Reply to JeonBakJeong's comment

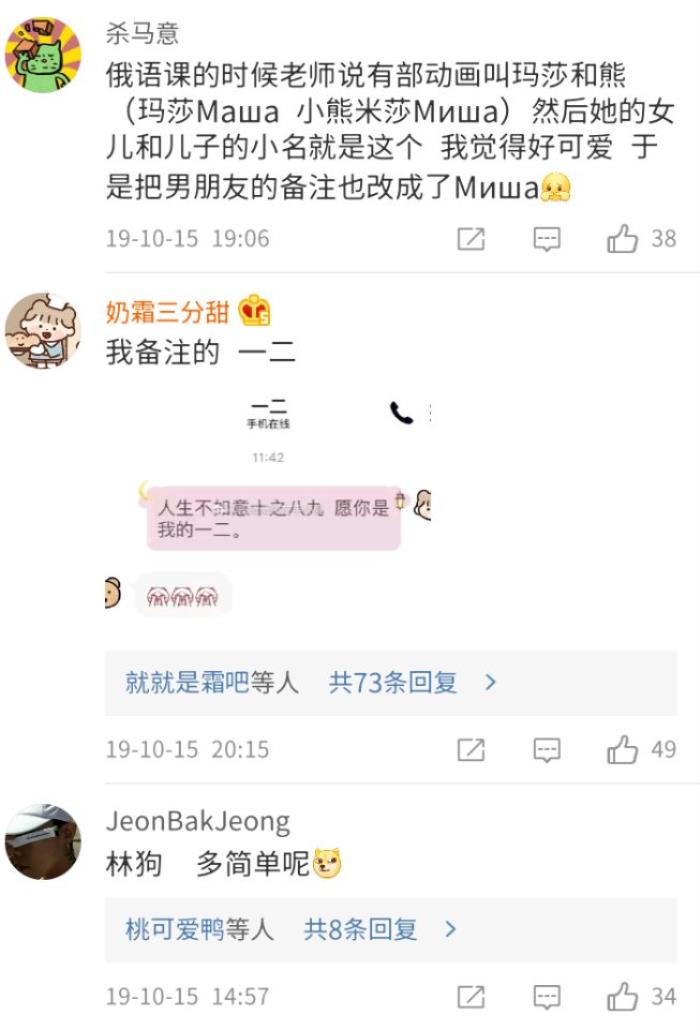pos(546,997)
